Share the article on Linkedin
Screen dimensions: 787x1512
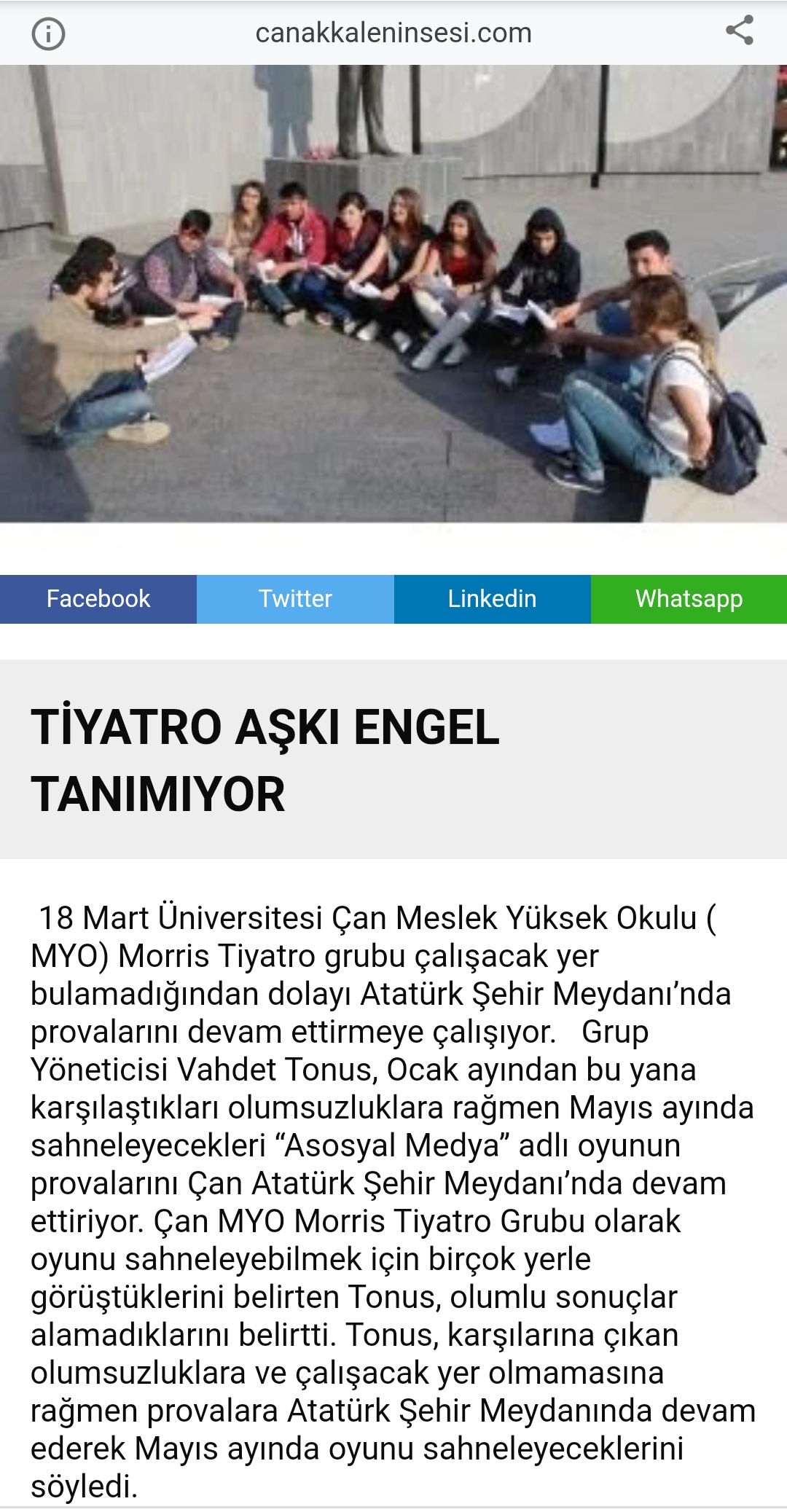(492, 599)
